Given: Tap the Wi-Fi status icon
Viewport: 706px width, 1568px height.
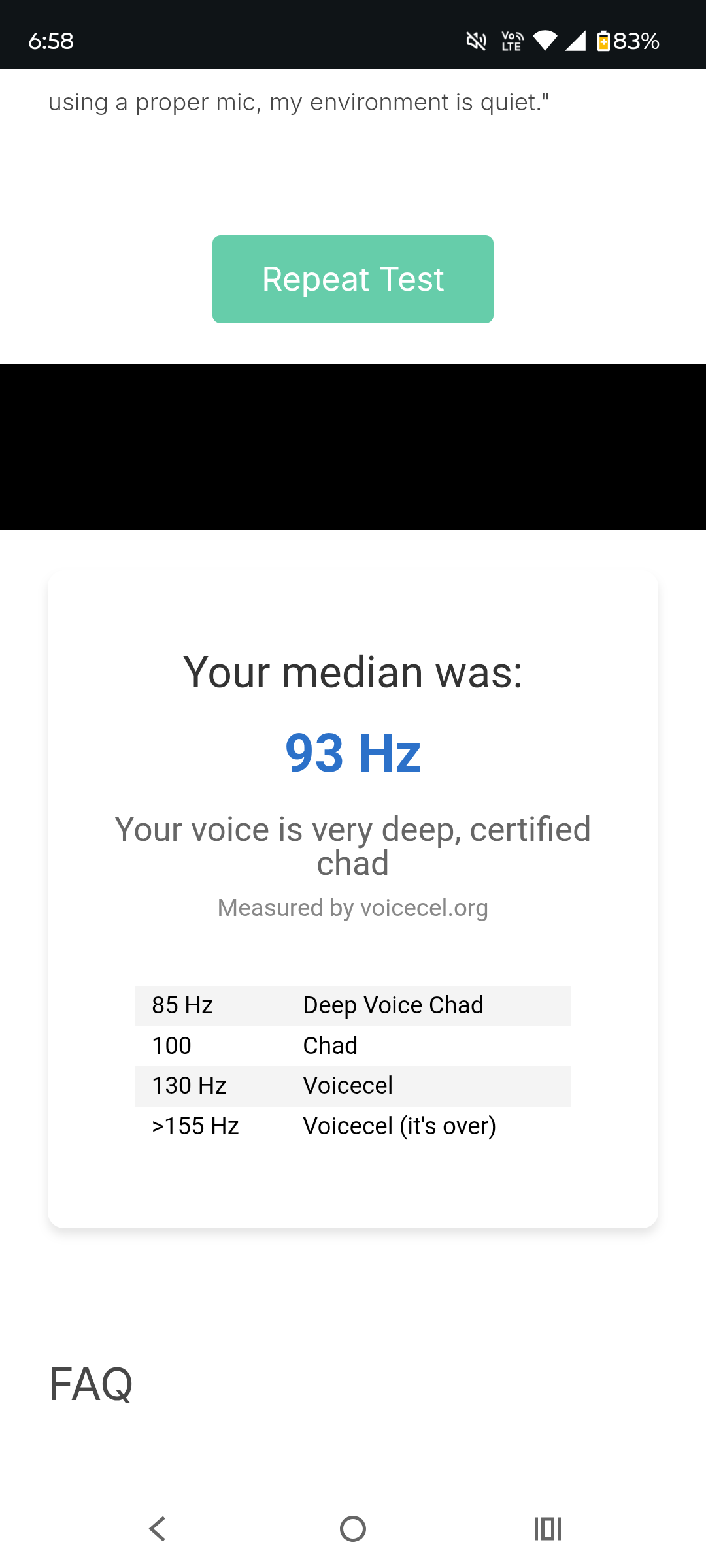Looking at the screenshot, I should (x=546, y=41).
